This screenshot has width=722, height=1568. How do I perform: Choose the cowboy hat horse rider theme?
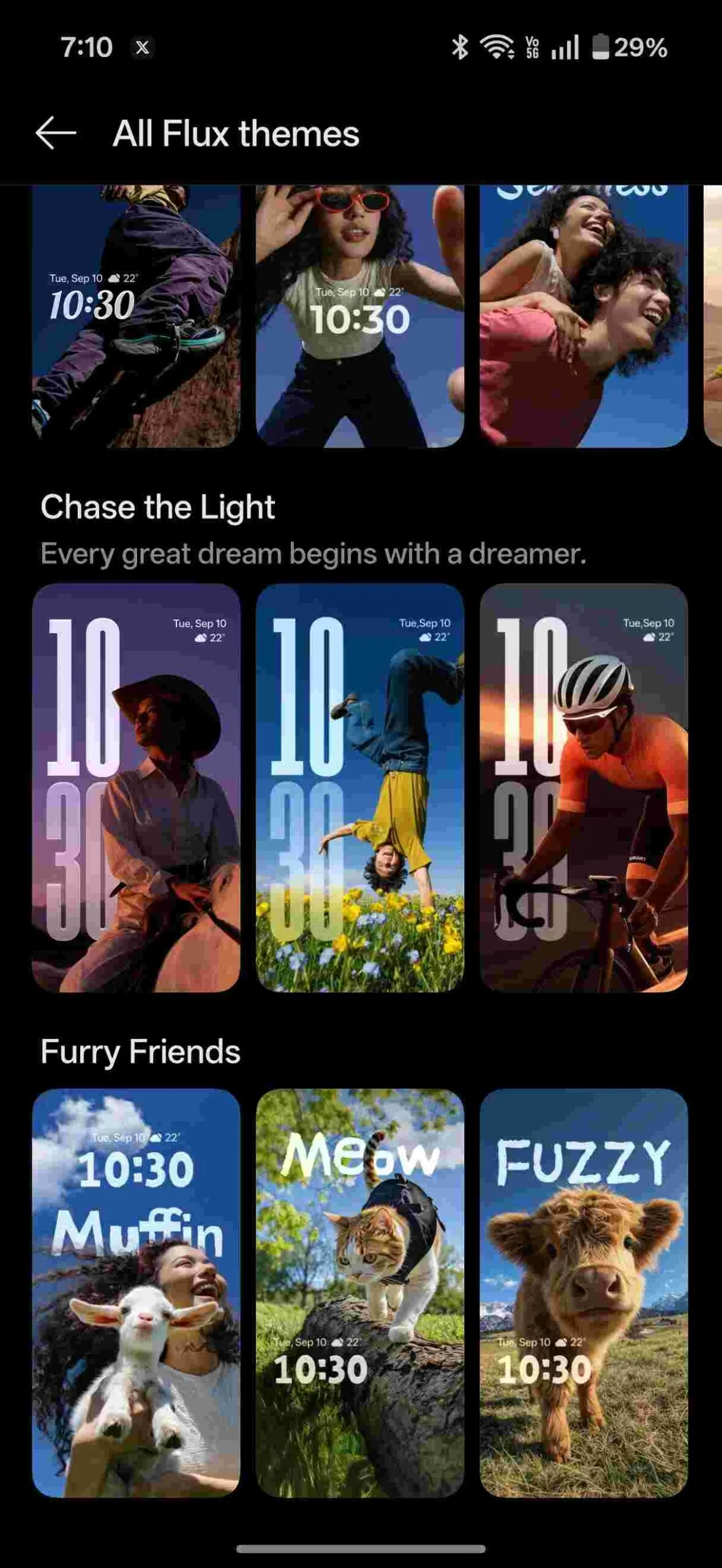coord(136,788)
